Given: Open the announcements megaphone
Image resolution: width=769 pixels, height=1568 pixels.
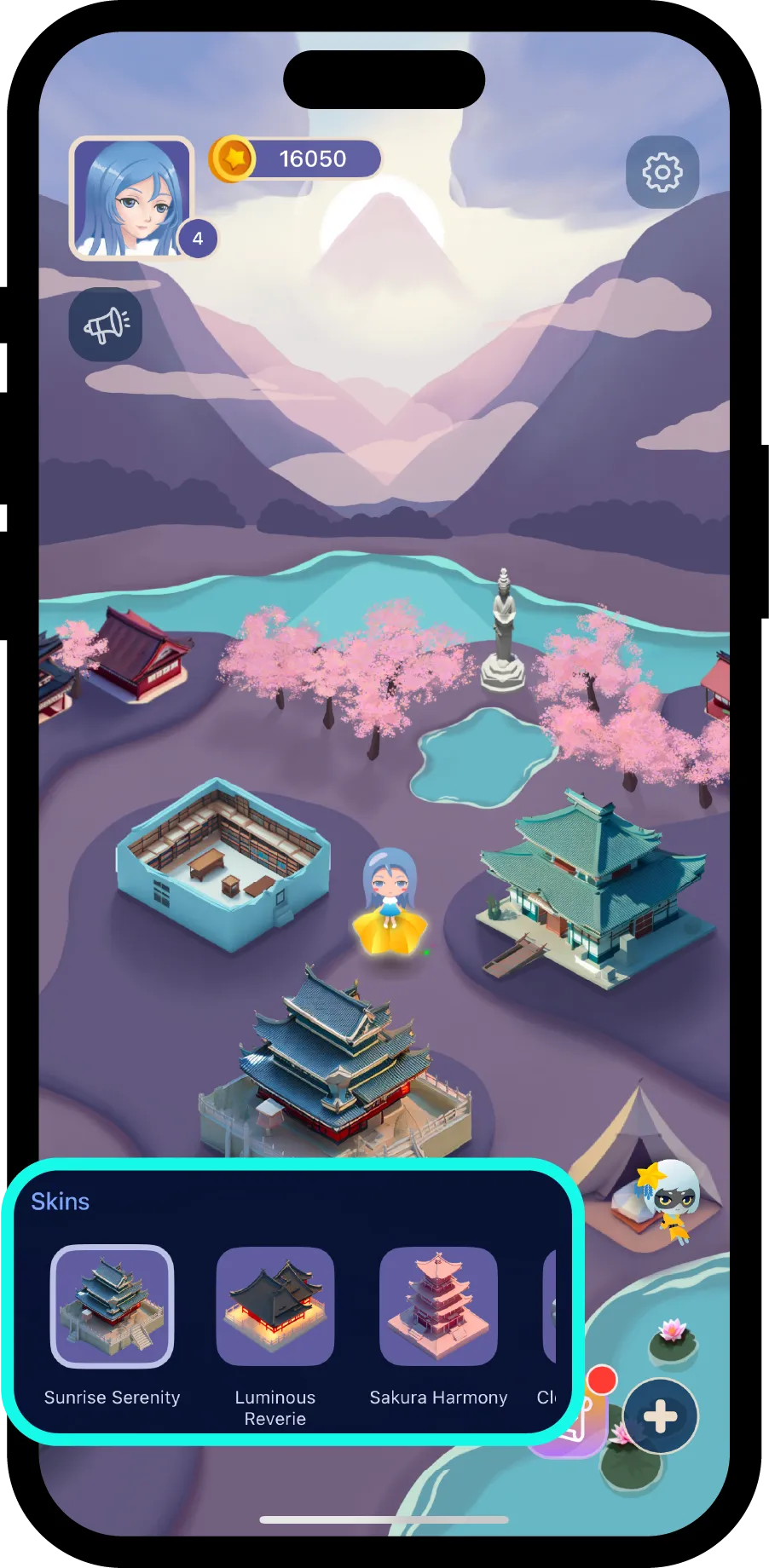Looking at the screenshot, I should coord(106,325).
